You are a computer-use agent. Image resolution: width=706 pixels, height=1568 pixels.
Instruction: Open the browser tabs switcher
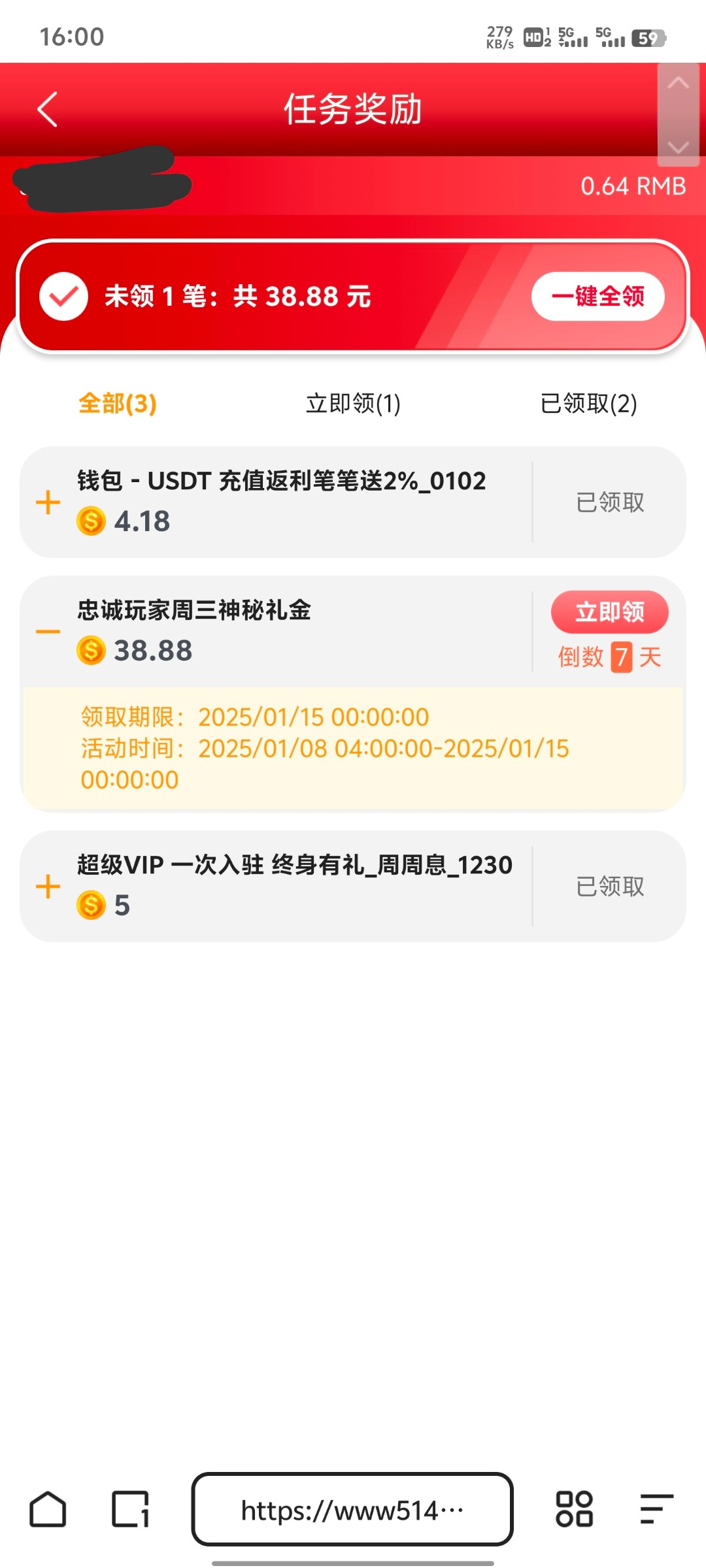(130, 1510)
